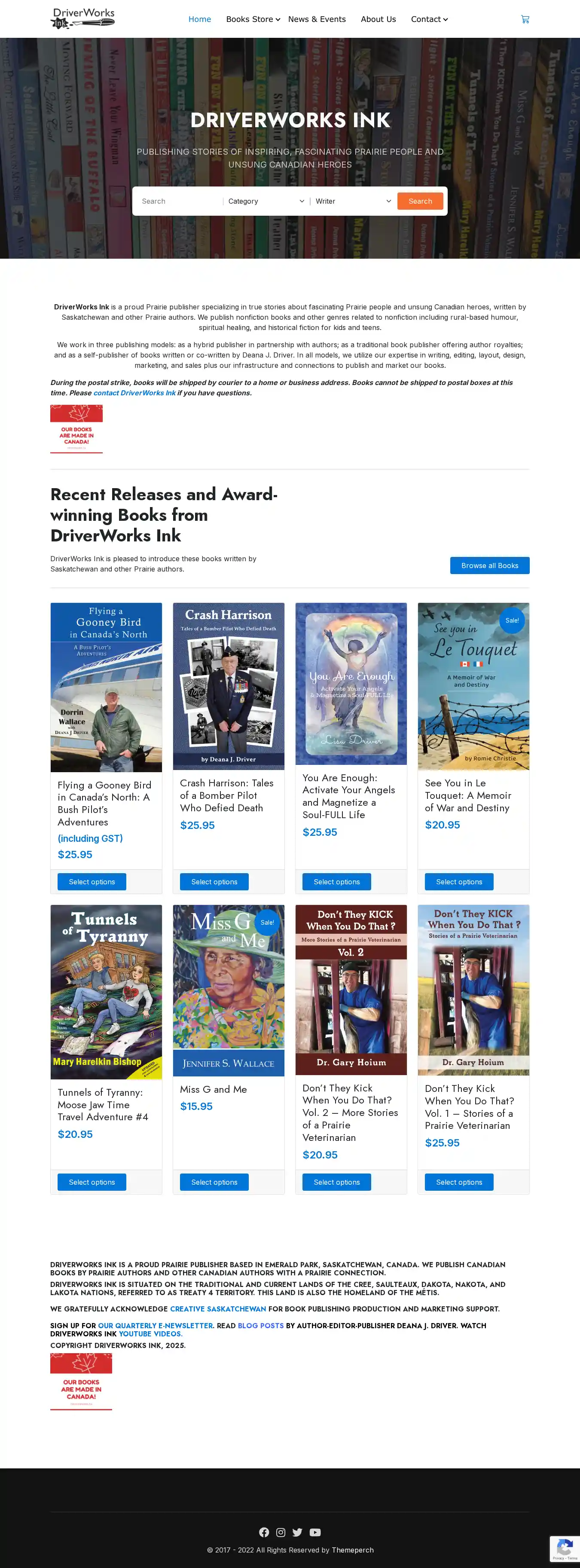Expand the Books Store menu
The image size is (580, 1568).
pos(253,19)
